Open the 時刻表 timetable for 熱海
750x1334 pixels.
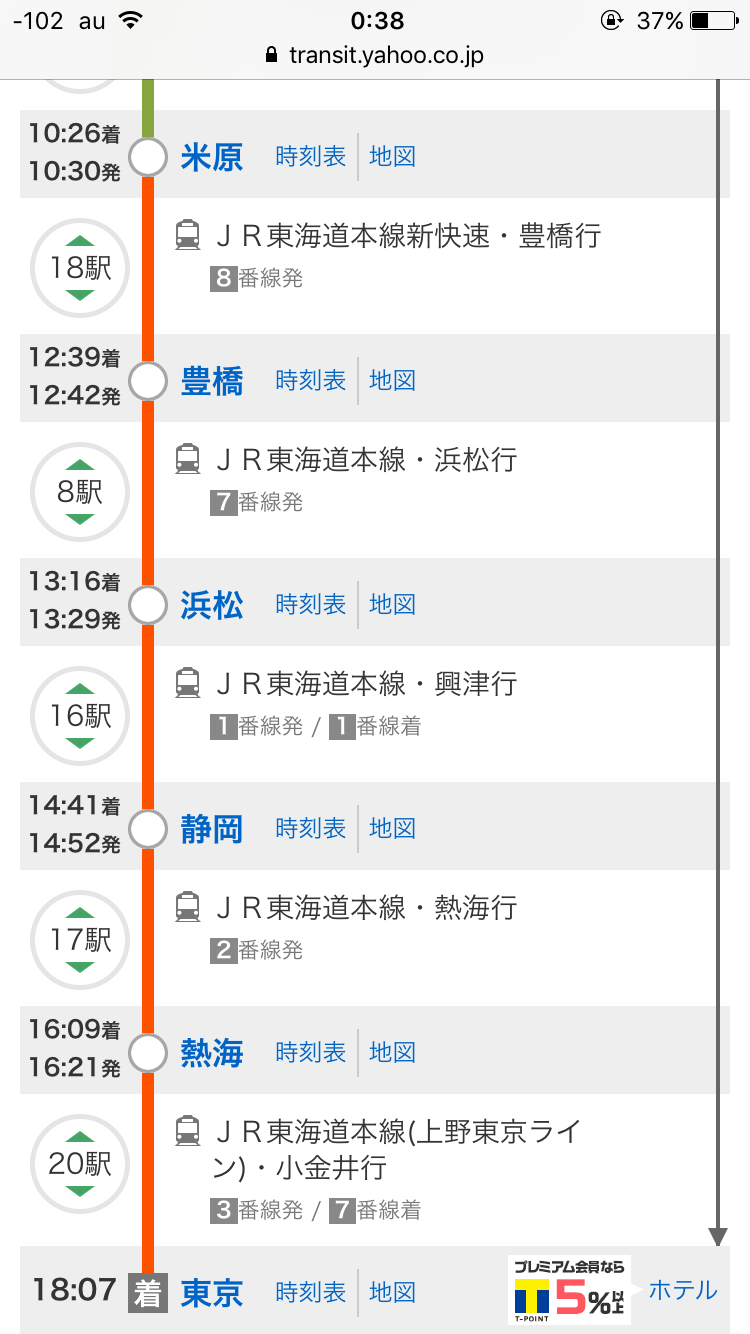pyautogui.click(x=311, y=1053)
